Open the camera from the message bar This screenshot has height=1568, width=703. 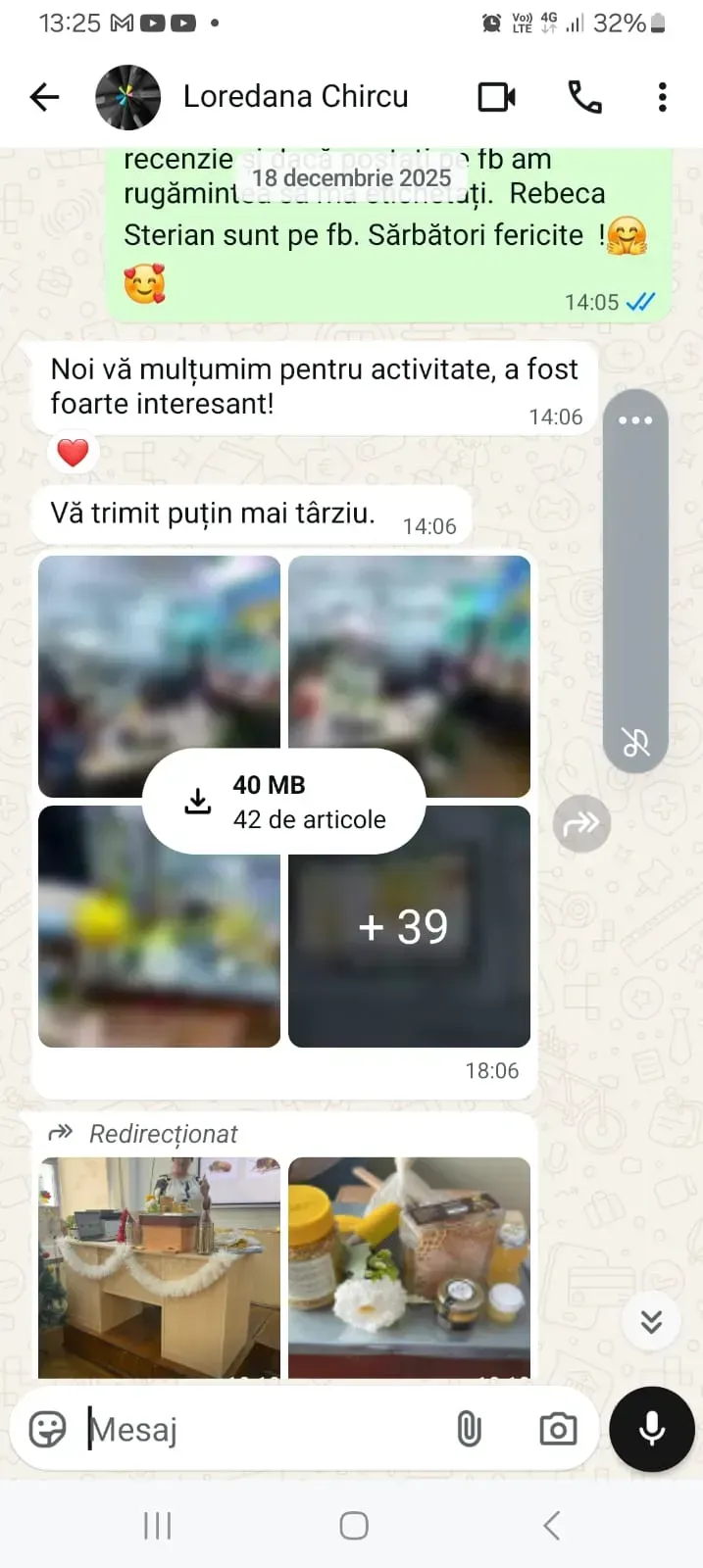pyautogui.click(x=558, y=1430)
